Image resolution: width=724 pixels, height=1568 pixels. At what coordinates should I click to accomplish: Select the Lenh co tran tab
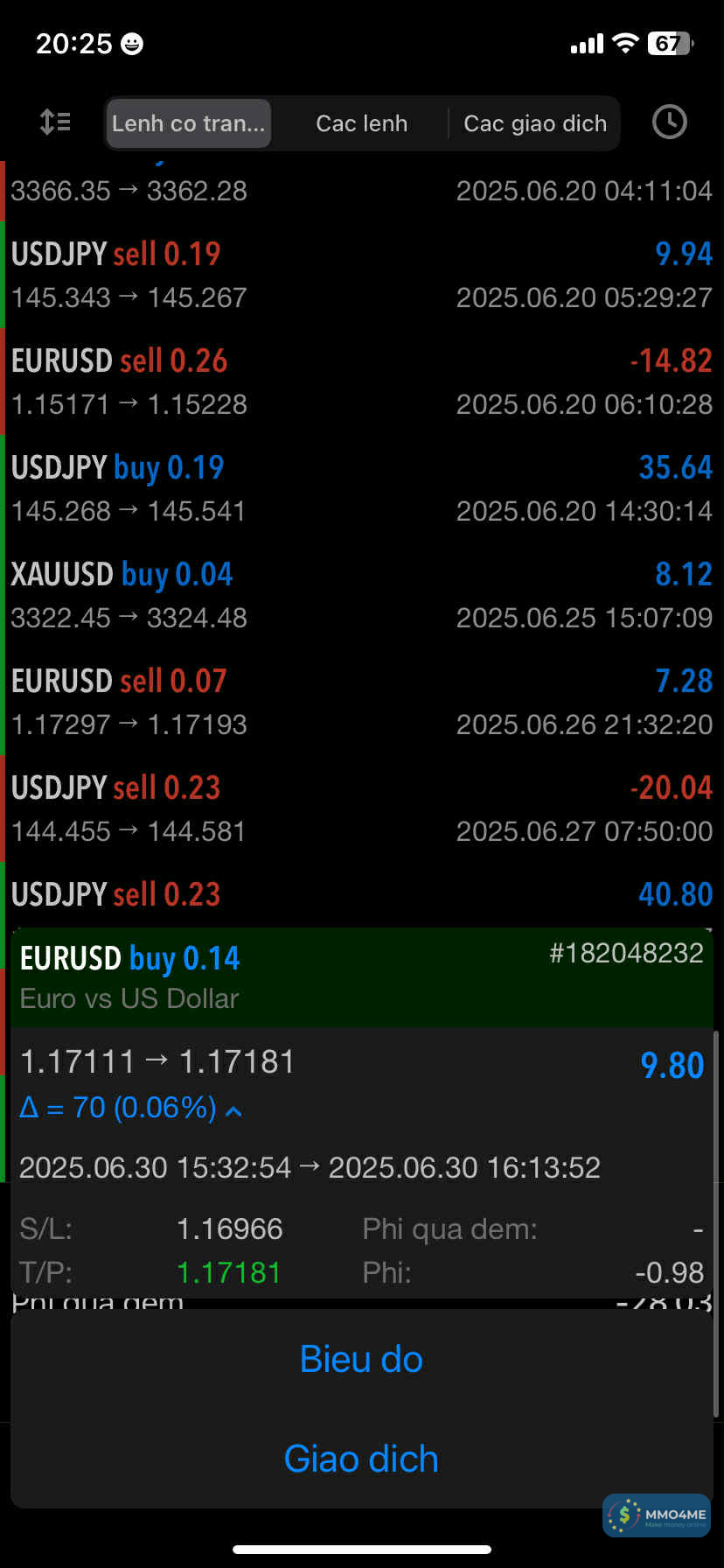pos(188,123)
